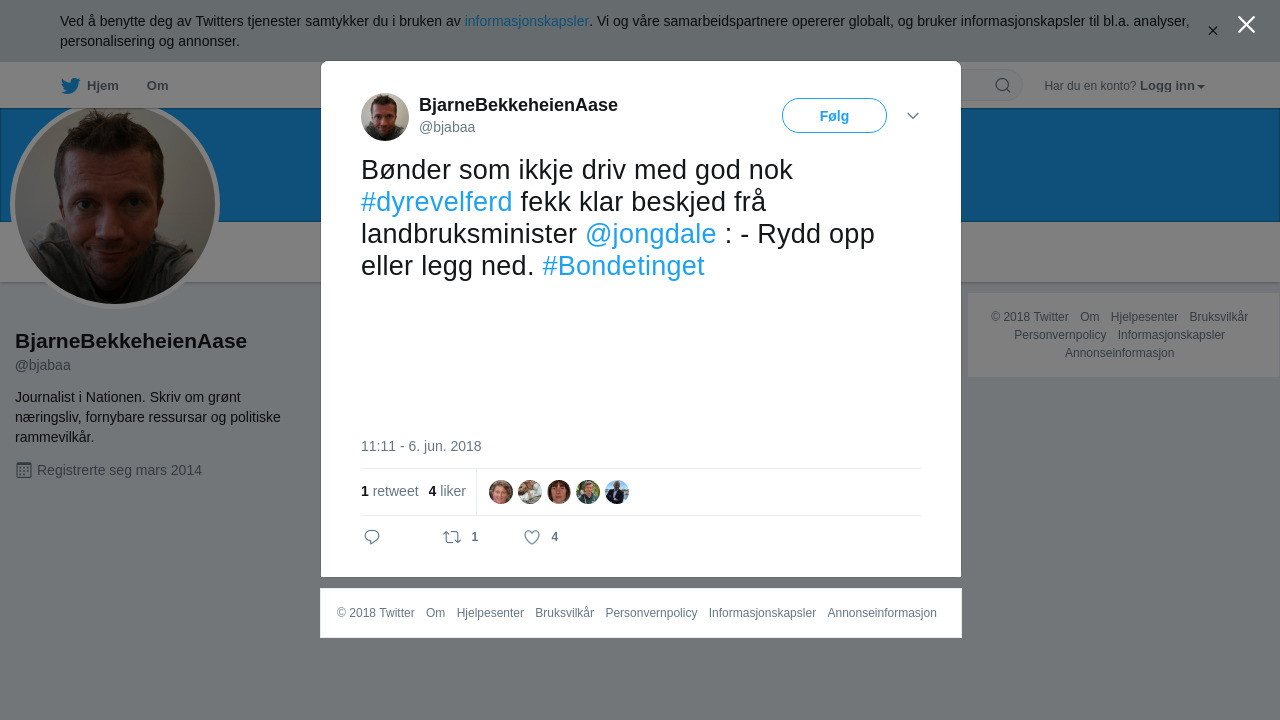Open the tweet author's name in the dialog
Image resolution: width=1280 pixels, height=720 pixels.
518,105
